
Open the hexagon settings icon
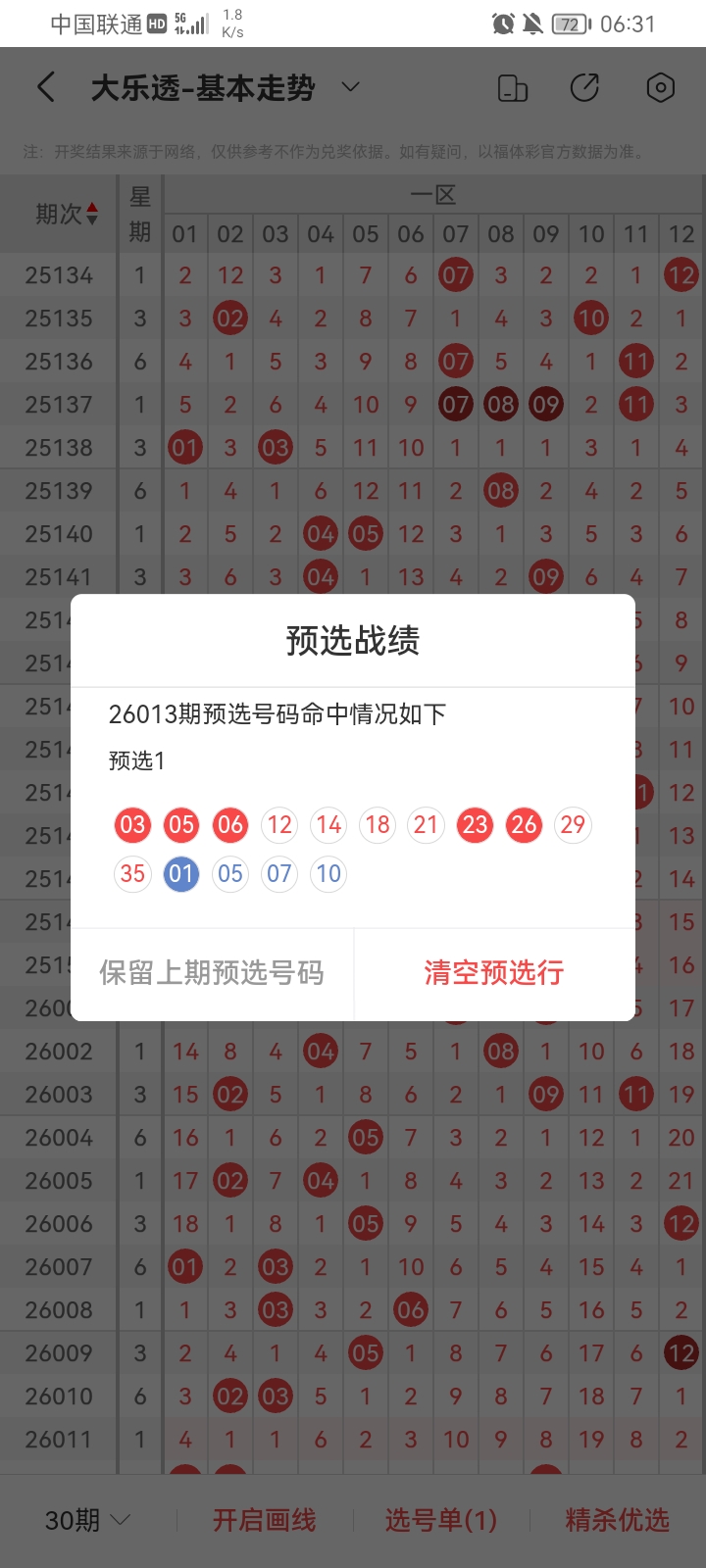point(660,88)
